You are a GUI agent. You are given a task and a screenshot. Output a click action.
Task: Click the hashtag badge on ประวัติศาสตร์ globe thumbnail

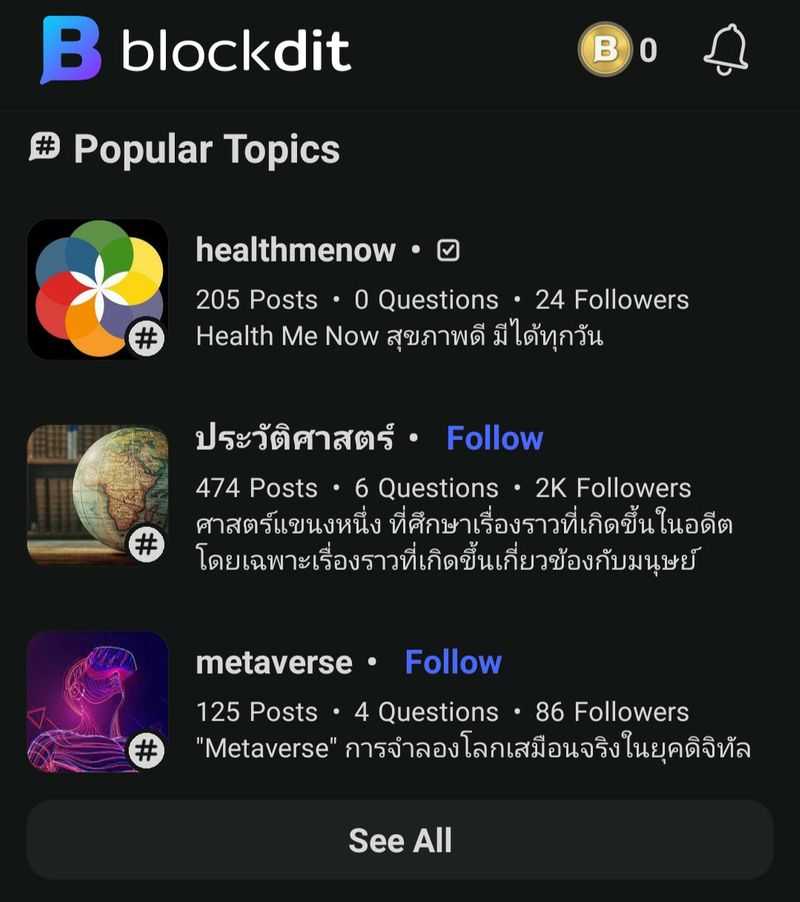[145, 545]
